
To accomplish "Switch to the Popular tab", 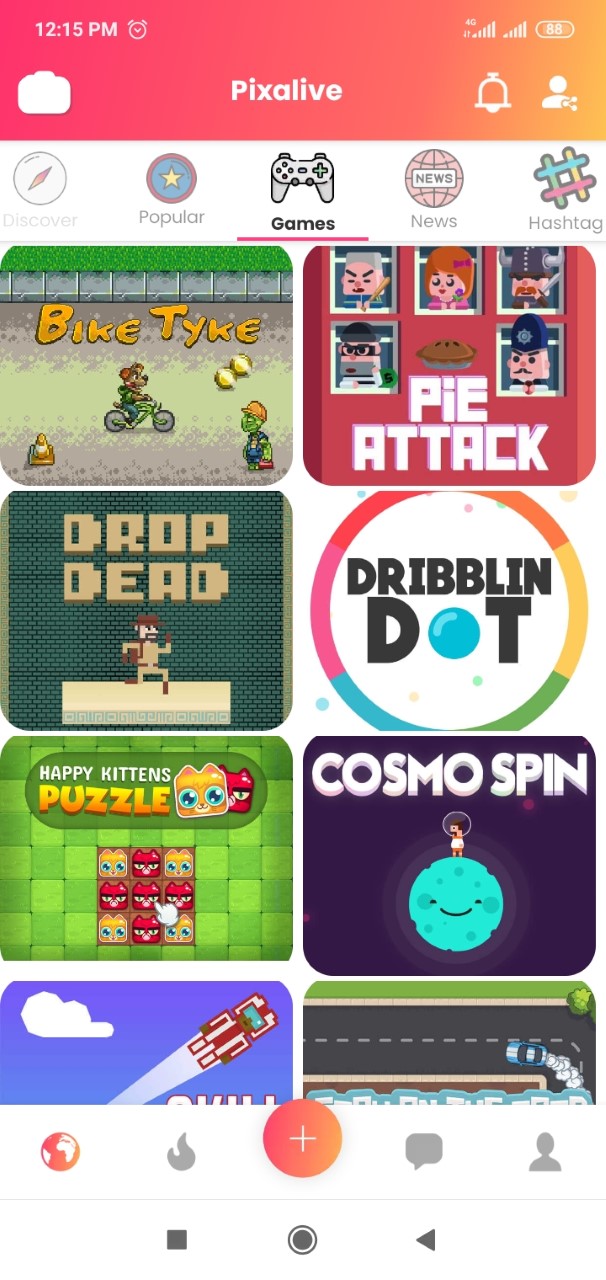I will [x=171, y=191].
